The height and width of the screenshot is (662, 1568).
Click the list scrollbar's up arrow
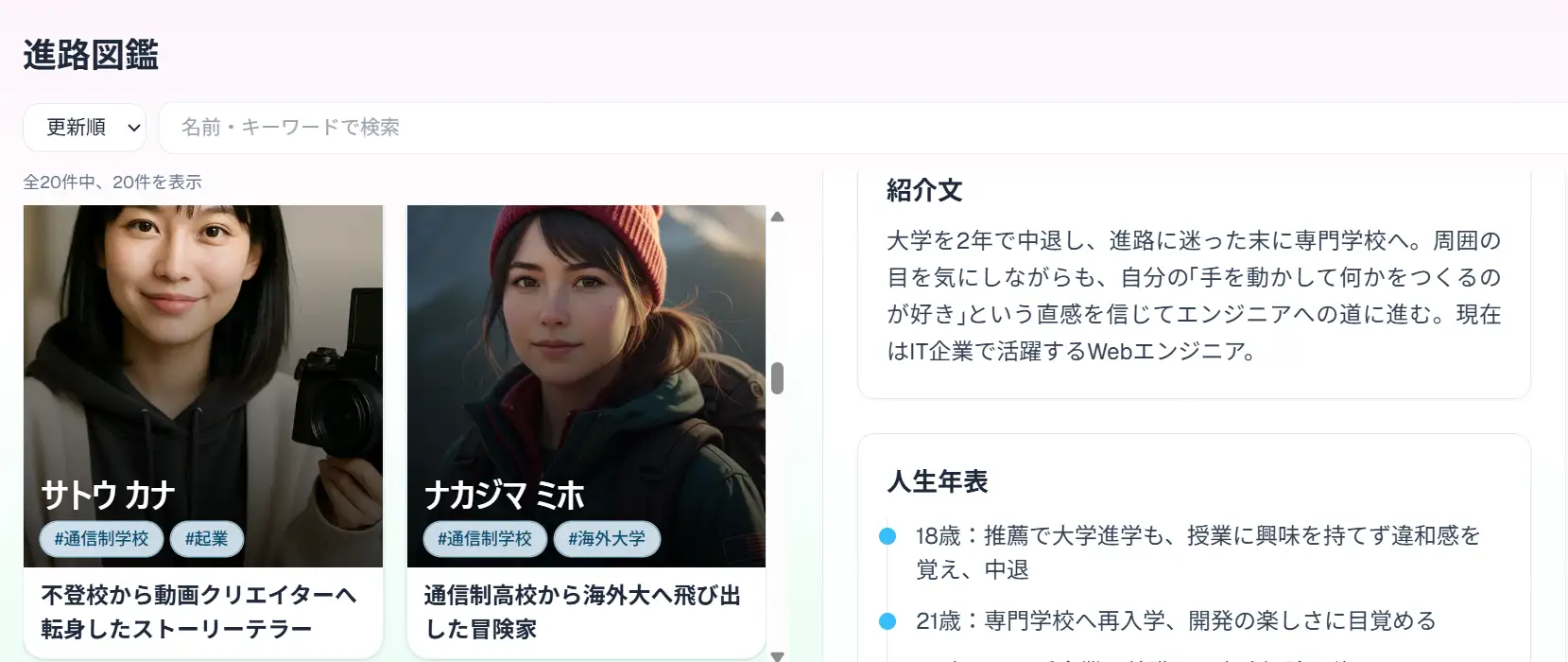pos(778,218)
